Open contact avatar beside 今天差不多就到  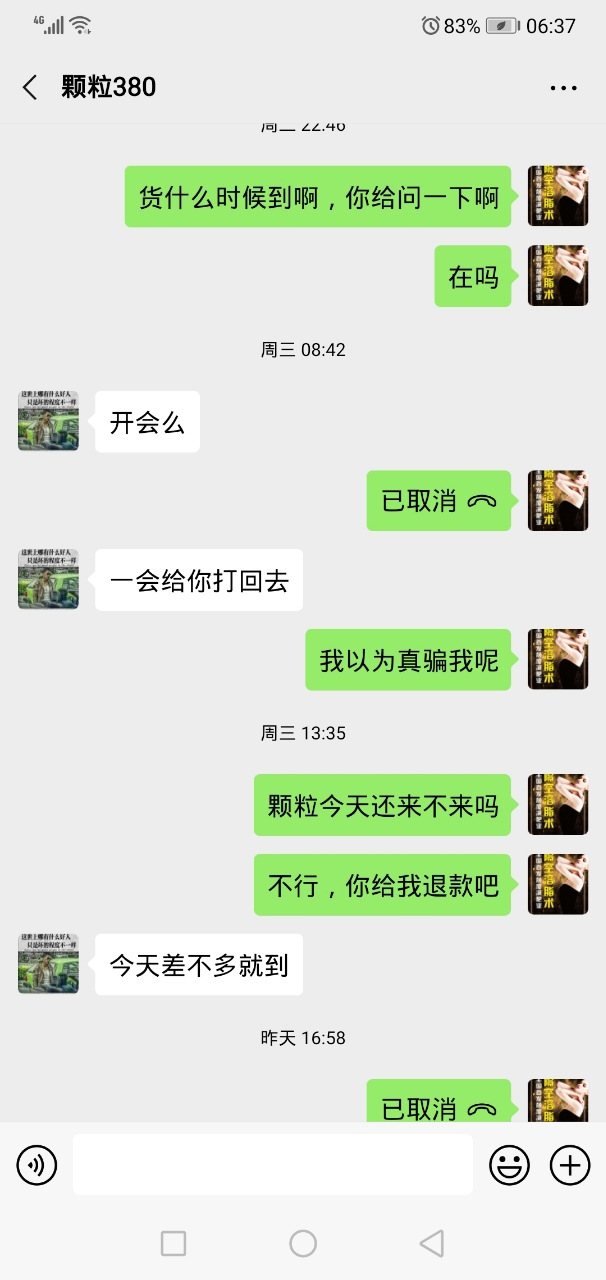48,964
